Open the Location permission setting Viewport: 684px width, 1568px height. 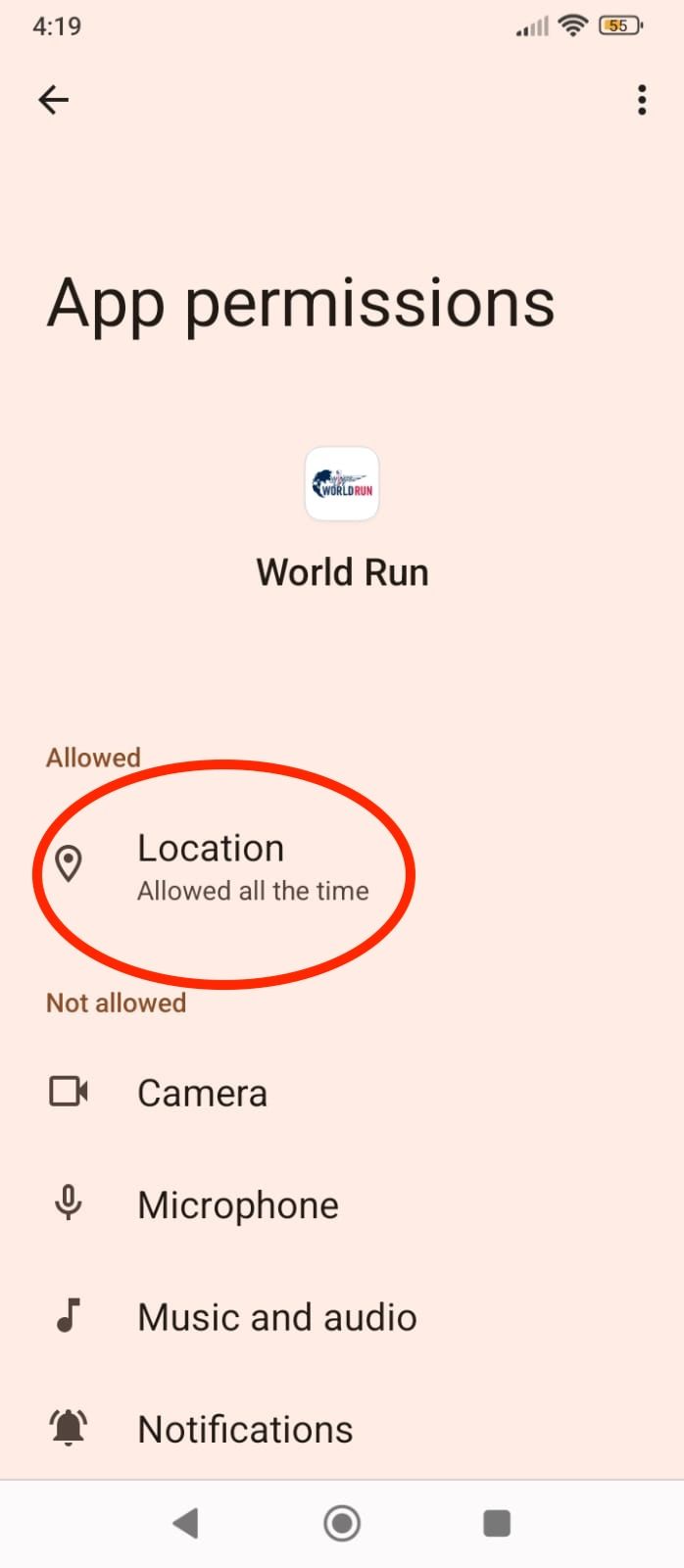[x=252, y=866]
